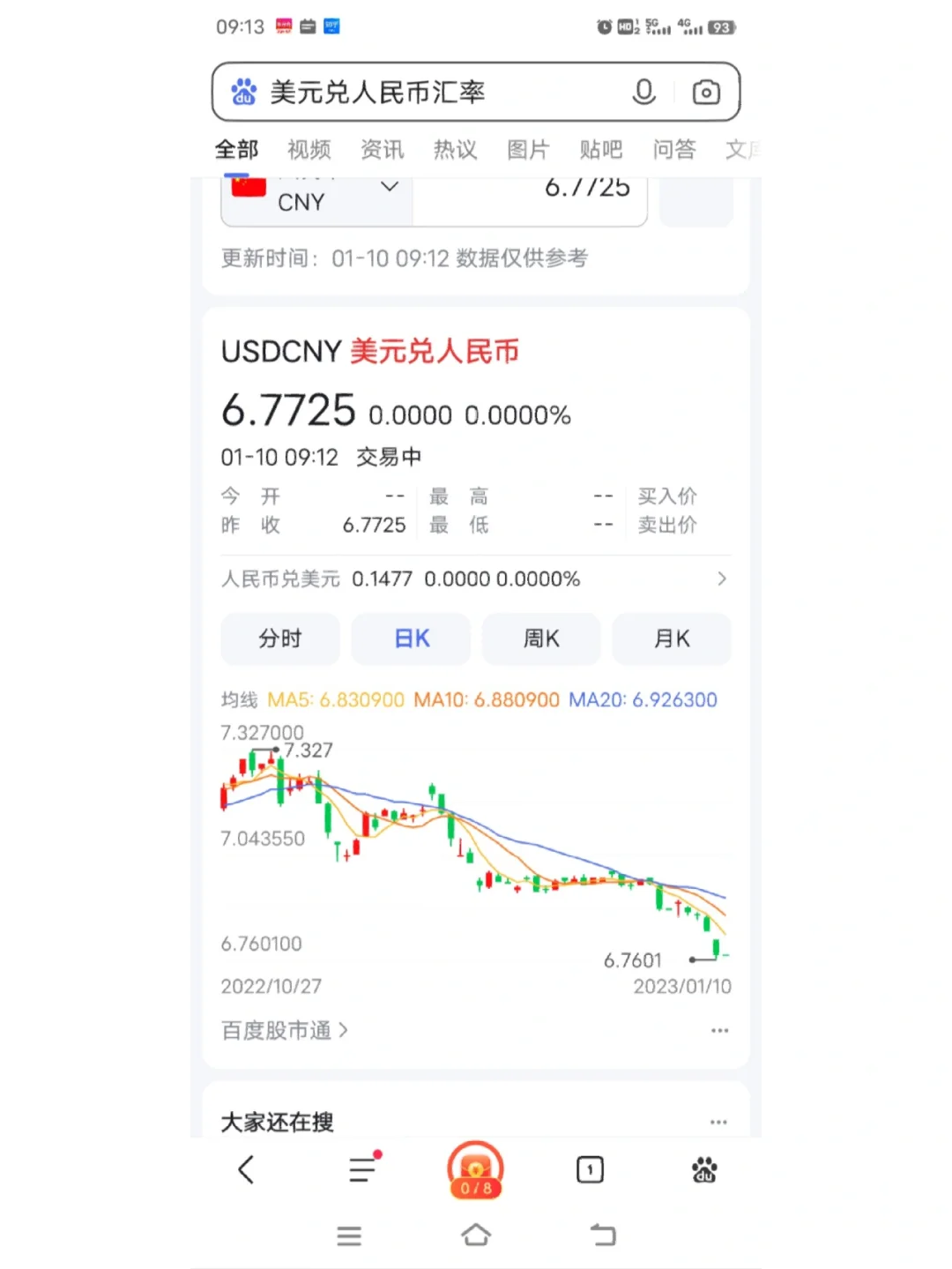Switch to the 视频 tab

(x=309, y=150)
